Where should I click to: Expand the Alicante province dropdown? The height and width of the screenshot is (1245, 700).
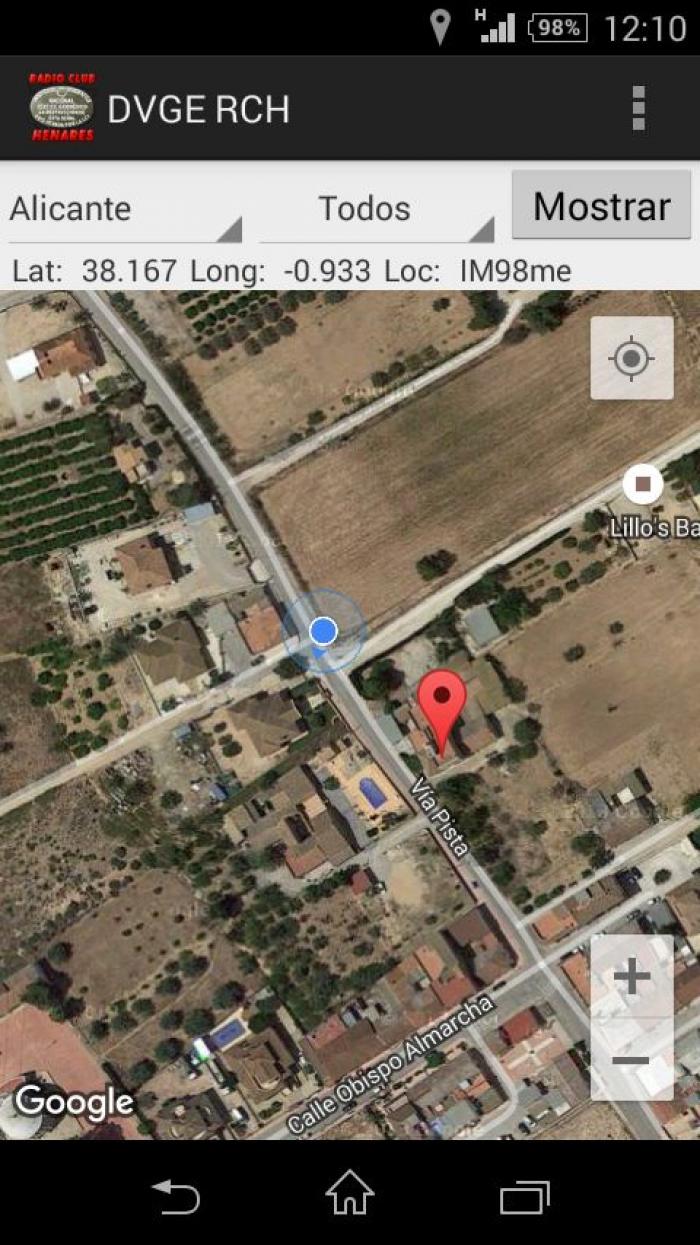(125, 209)
